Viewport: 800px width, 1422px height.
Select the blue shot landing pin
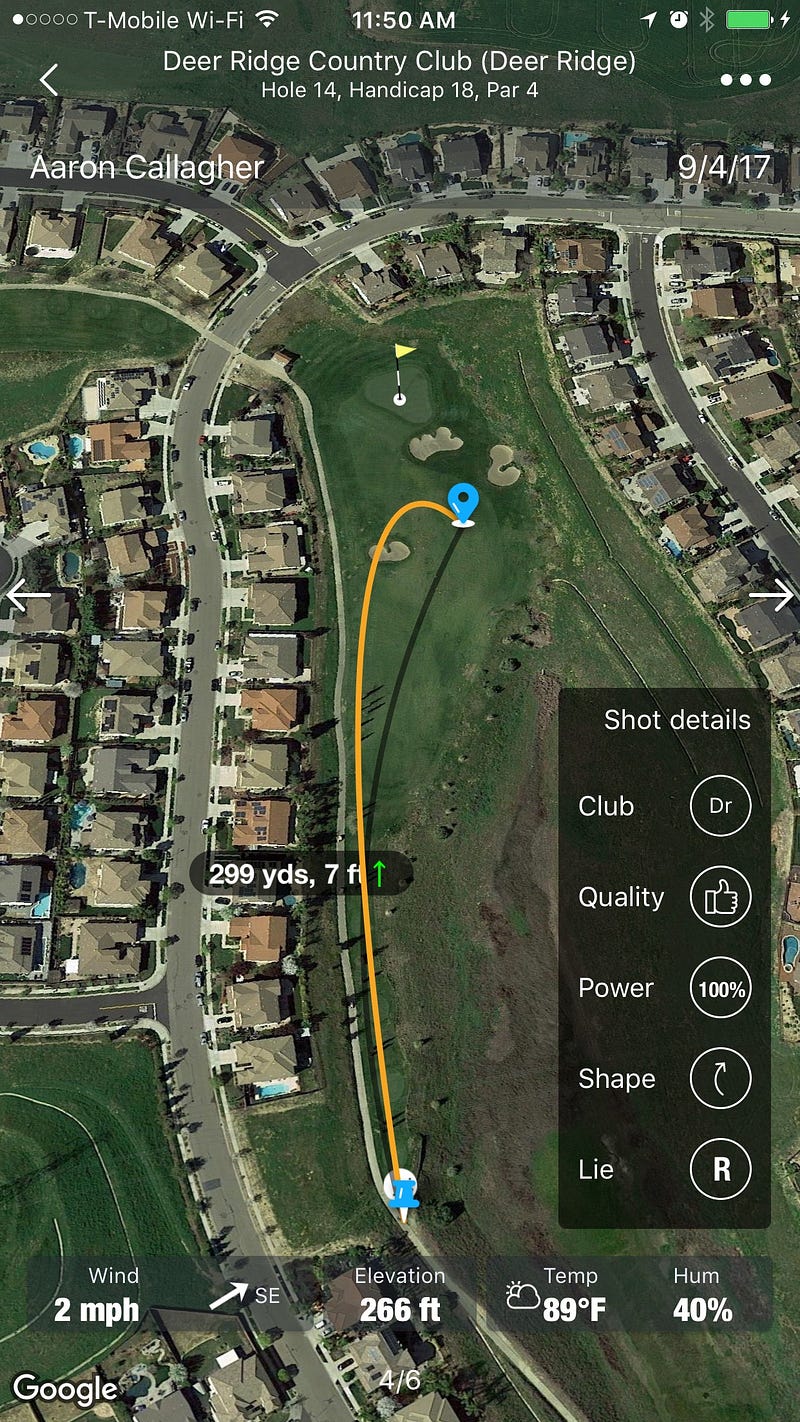tap(461, 503)
